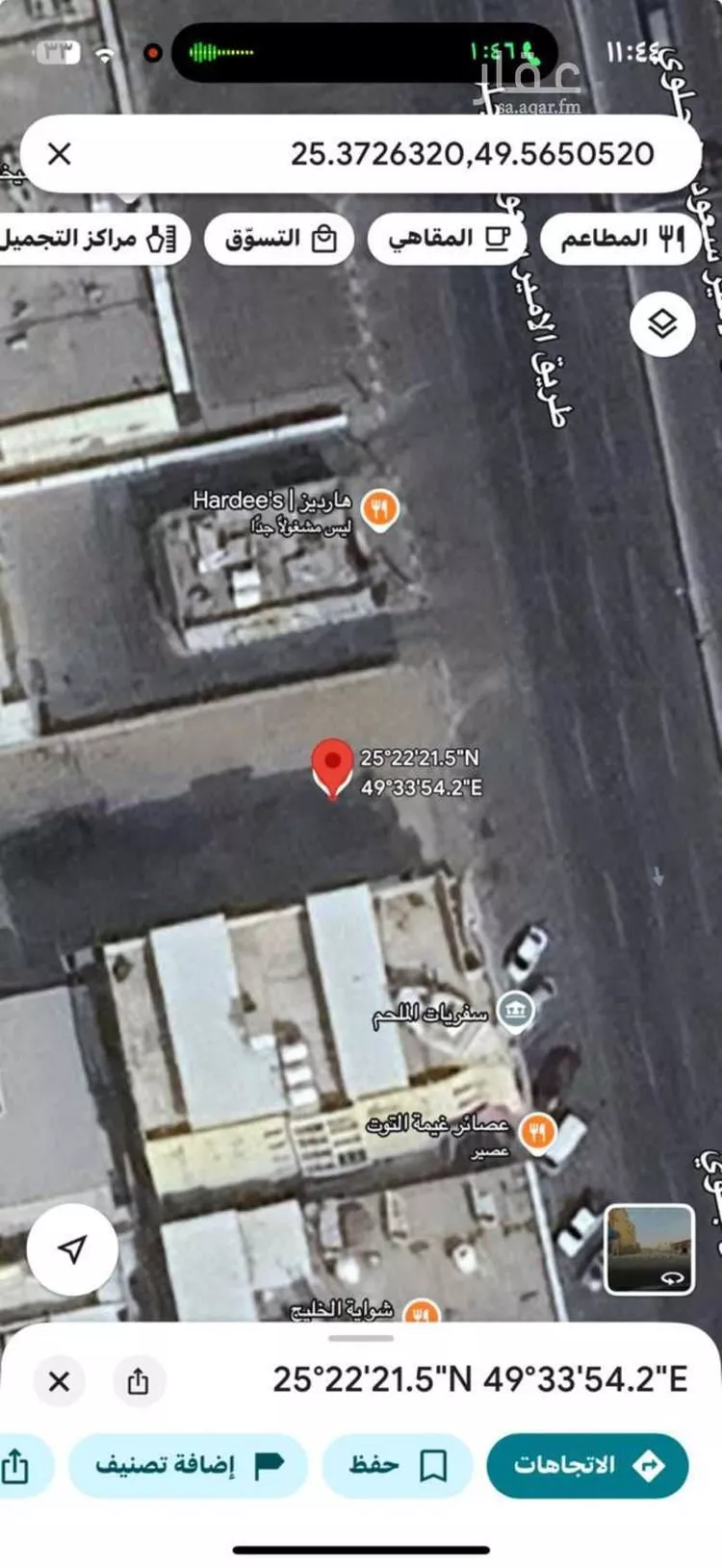Show مراكز التجميل (beauty centers) nearby
This screenshot has width=722, height=1568.
91,238
